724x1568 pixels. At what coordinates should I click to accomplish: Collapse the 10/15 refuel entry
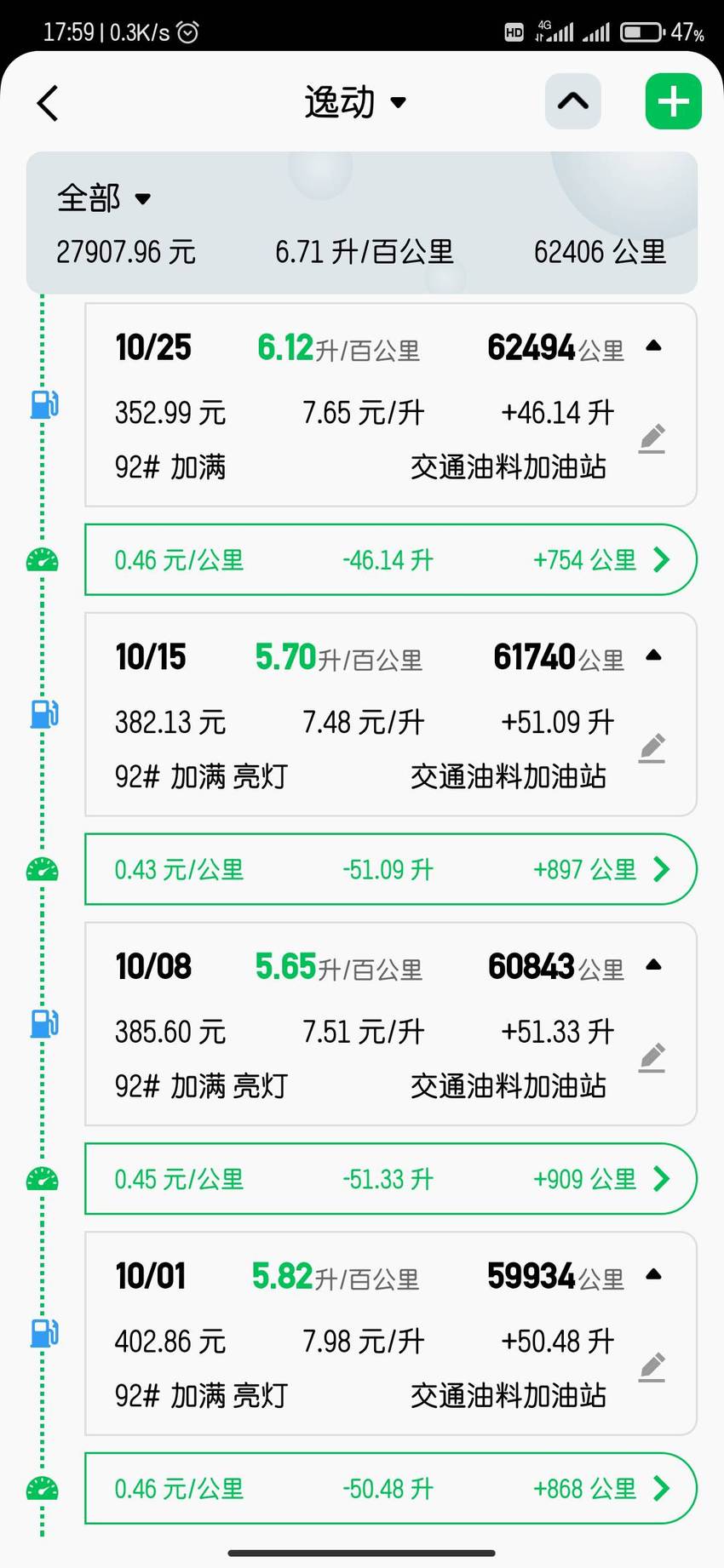click(653, 655)
